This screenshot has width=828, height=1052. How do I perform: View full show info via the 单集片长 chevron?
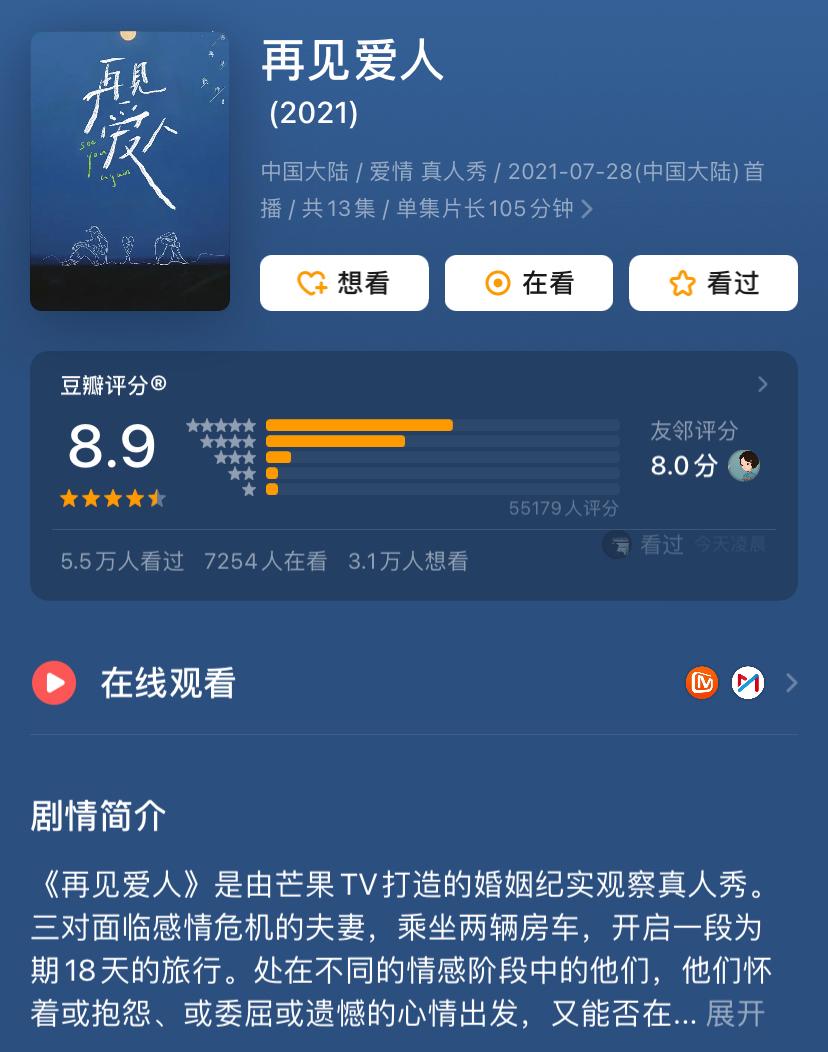click(x=587, y=209)
